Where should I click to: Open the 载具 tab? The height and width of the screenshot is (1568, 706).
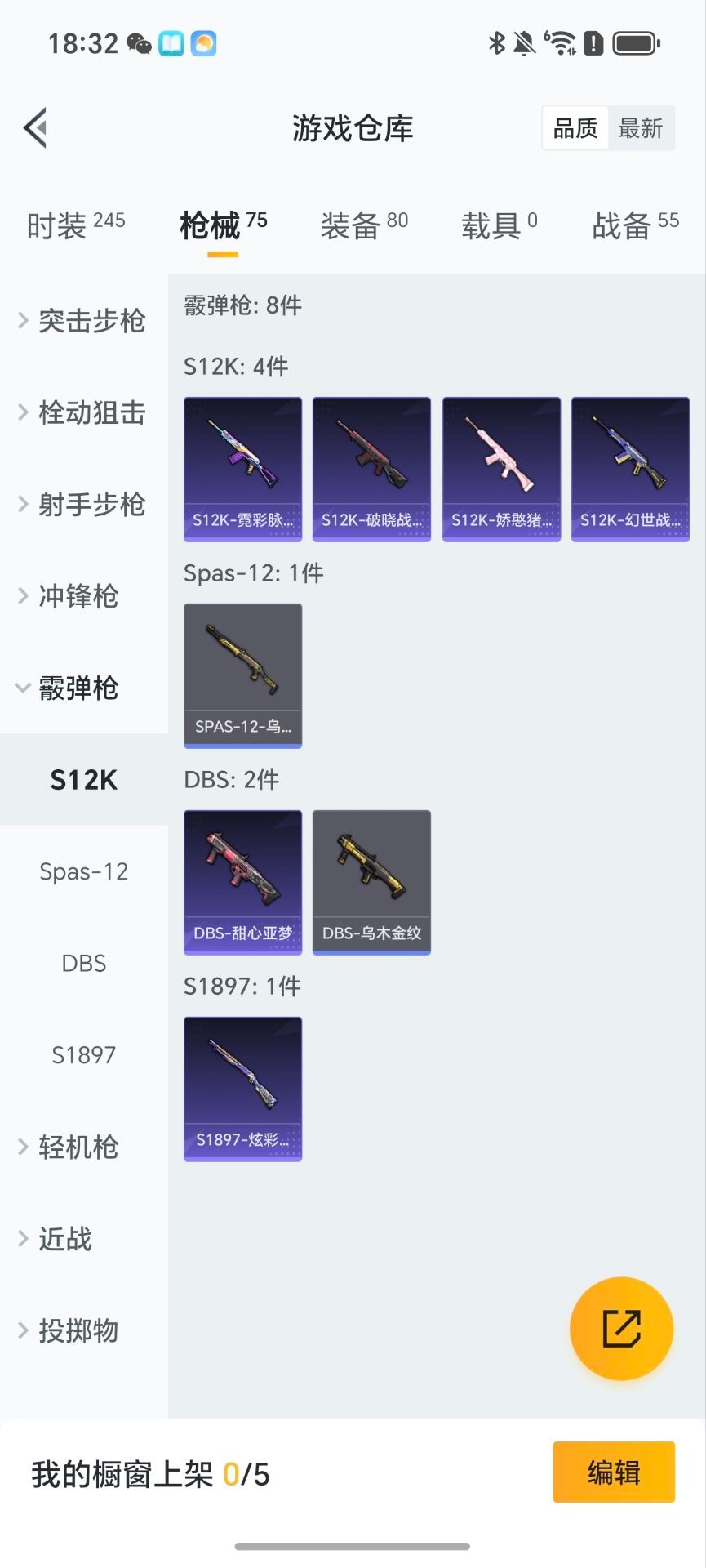point(499,225)
